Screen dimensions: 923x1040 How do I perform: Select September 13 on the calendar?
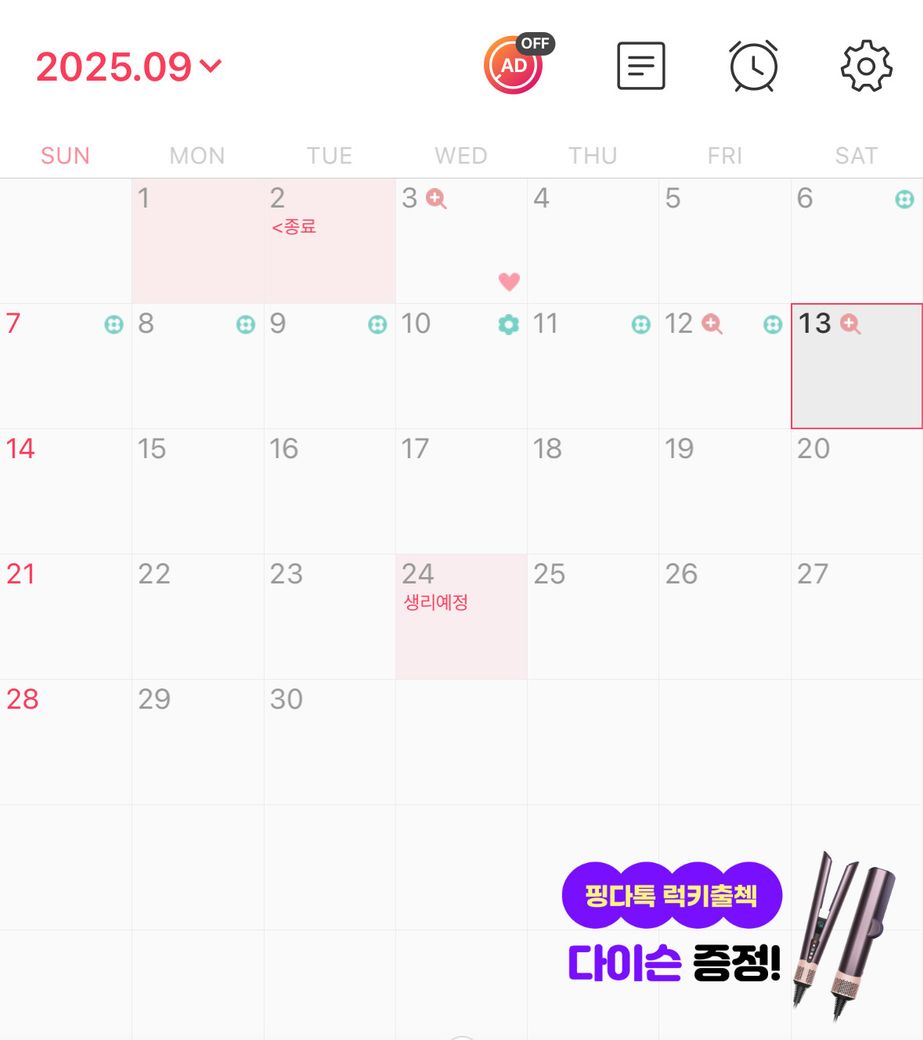[857, 366]
